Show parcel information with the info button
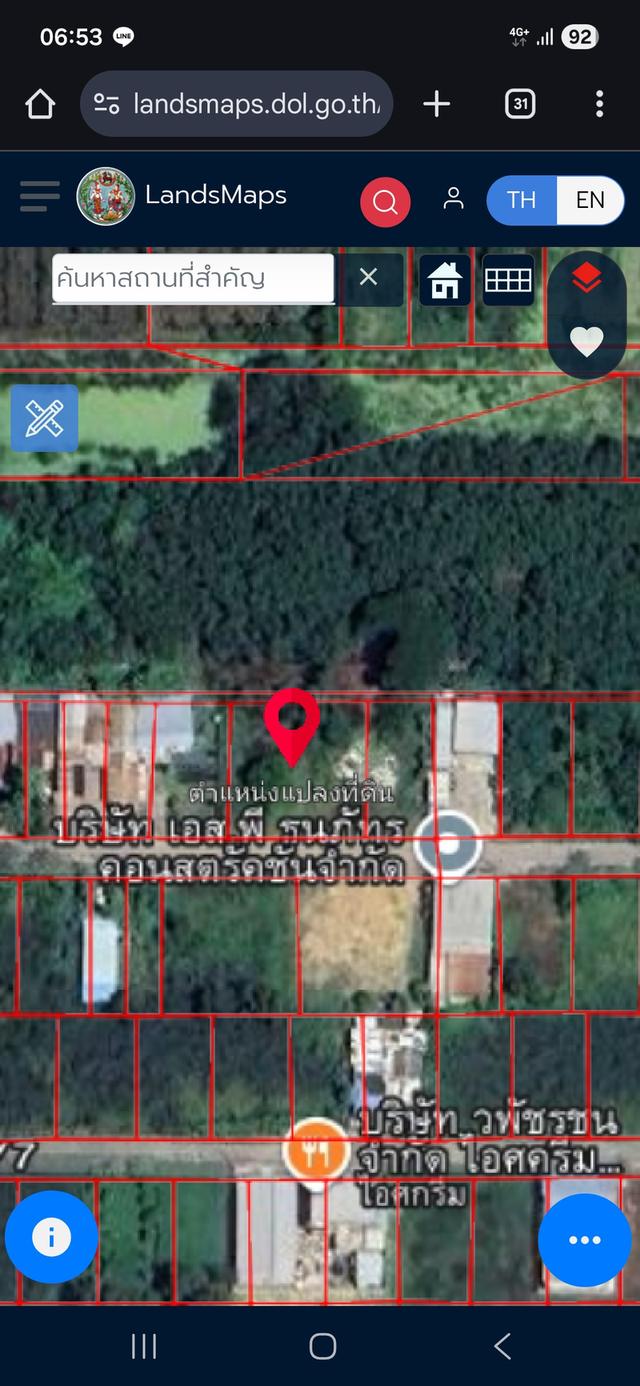Image resolution: width=640 pixels, height=1386 pixels. [x=51, y=1238]
